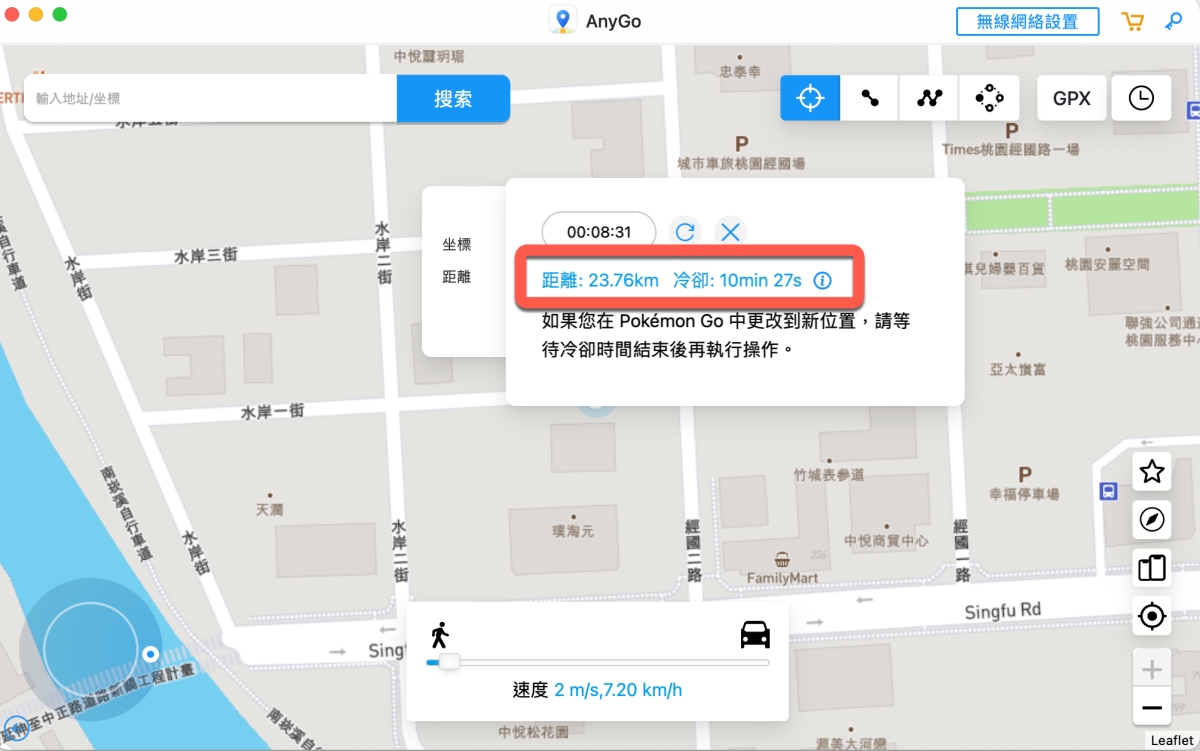This screenshot has height=751, width=1200.
Task: Open history clock icon
Action: click(1141, 98)
